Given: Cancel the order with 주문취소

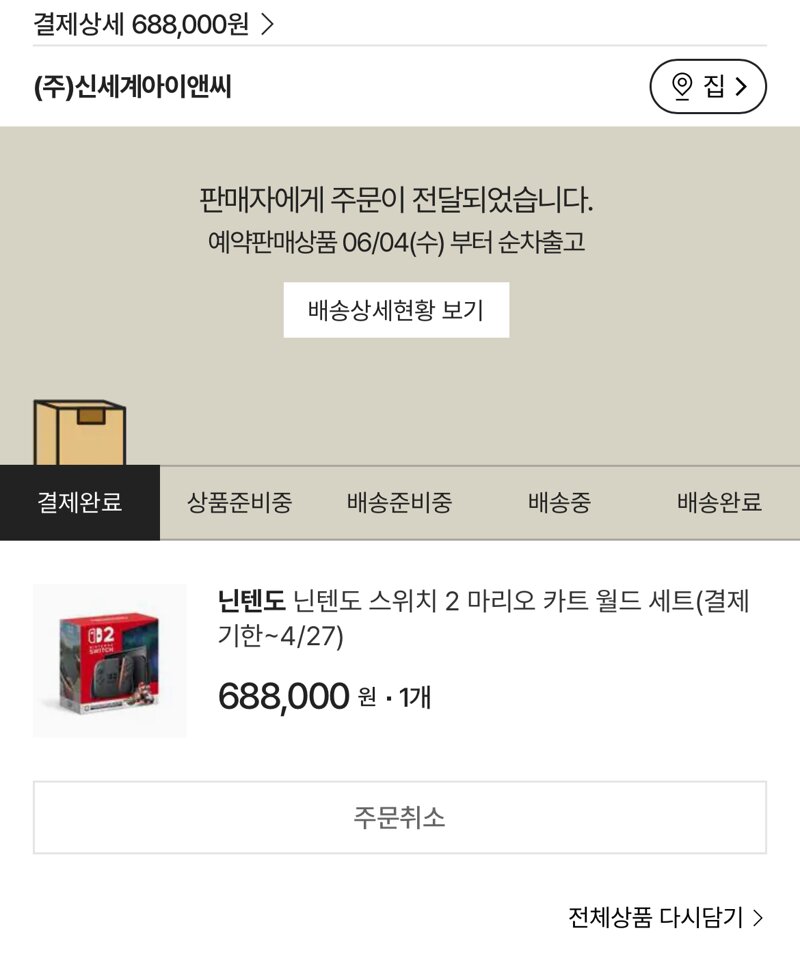Looking at the screenshot, I should (x=399, y=818).
